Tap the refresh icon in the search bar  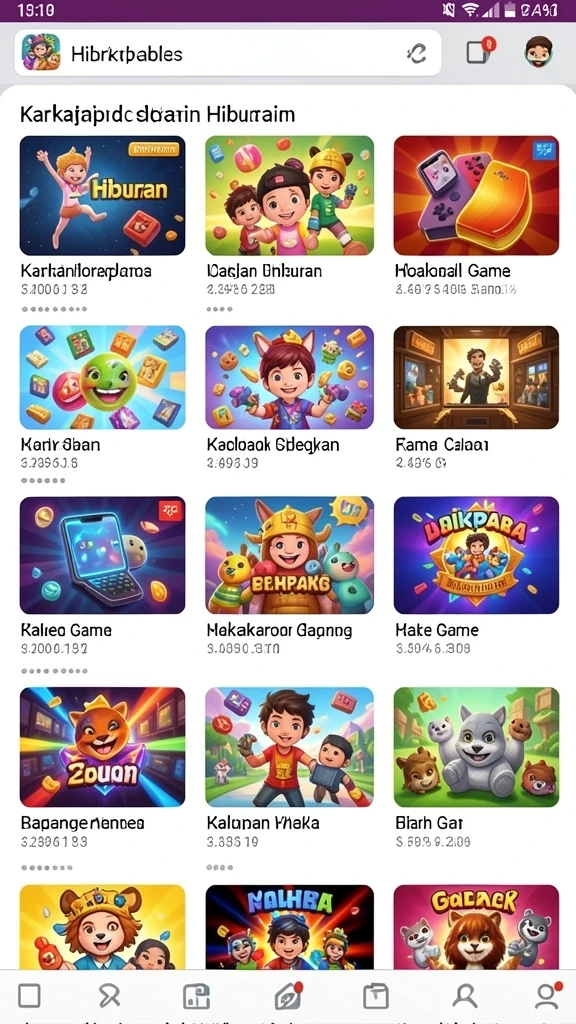click(415, 53)
